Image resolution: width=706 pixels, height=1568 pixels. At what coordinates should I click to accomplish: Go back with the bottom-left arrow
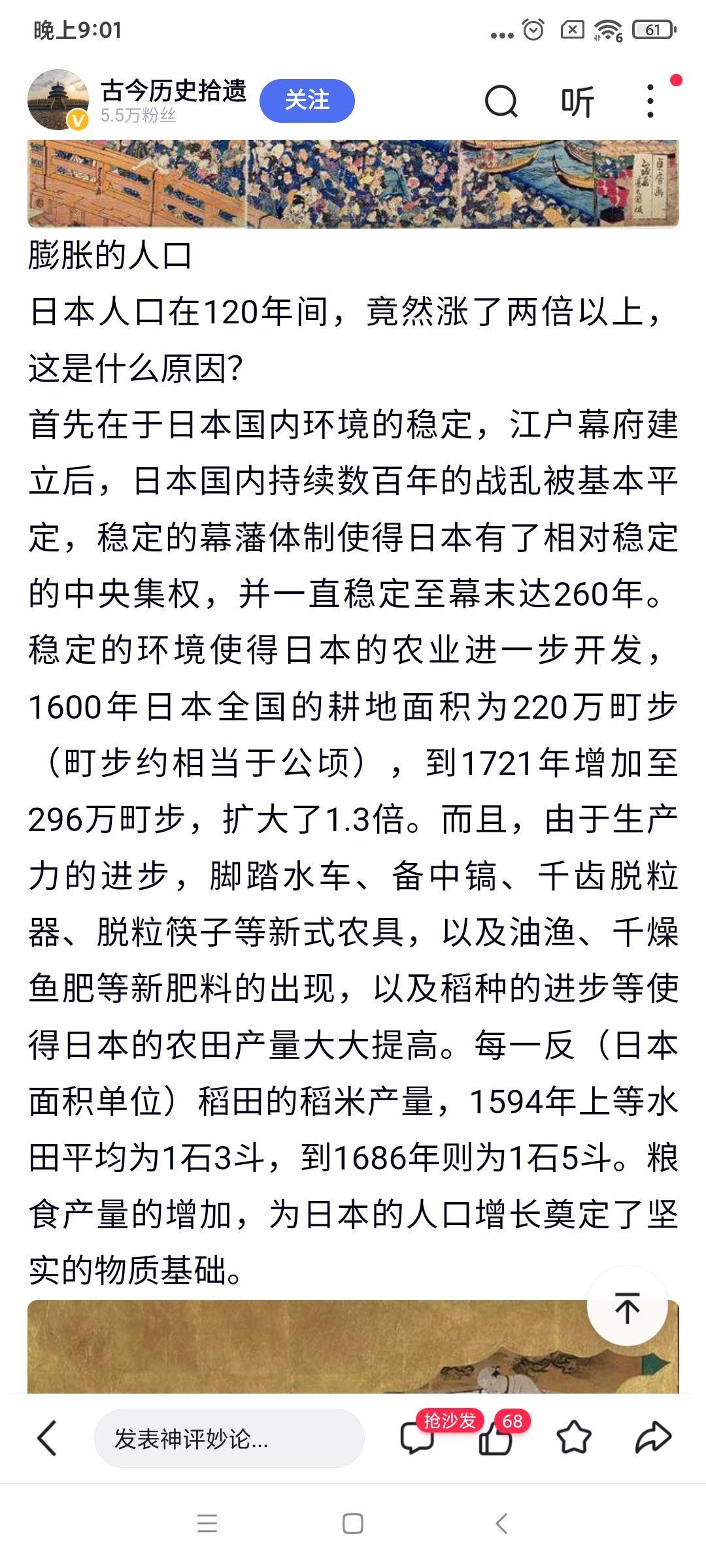(47, 1438)
